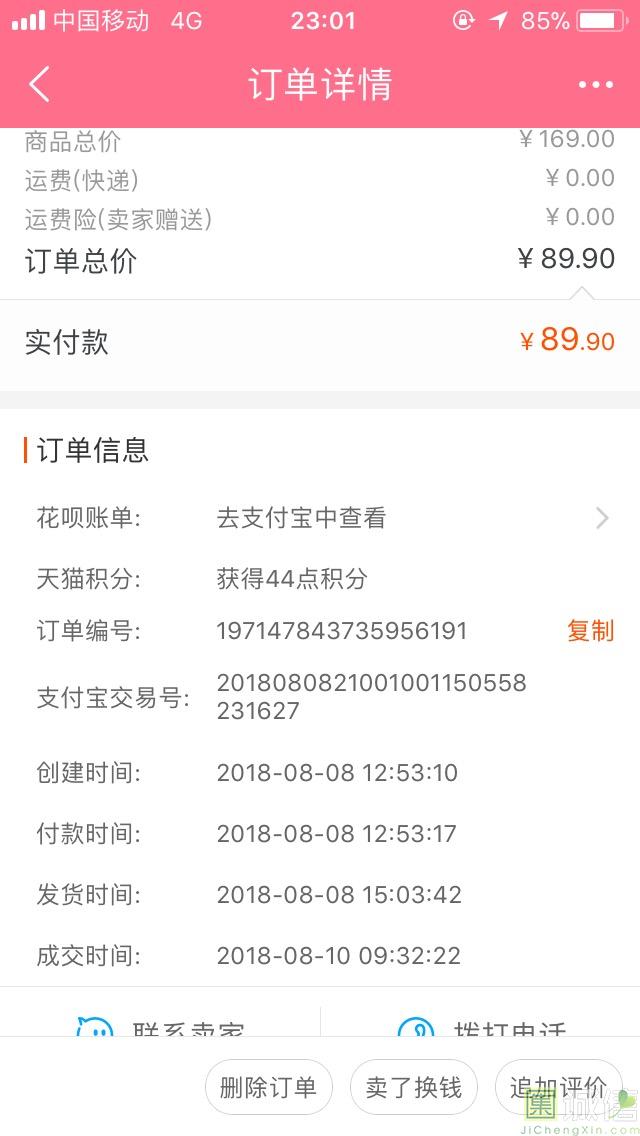Copy the order number with 复制
The image size is (640, 1136).
590,631
